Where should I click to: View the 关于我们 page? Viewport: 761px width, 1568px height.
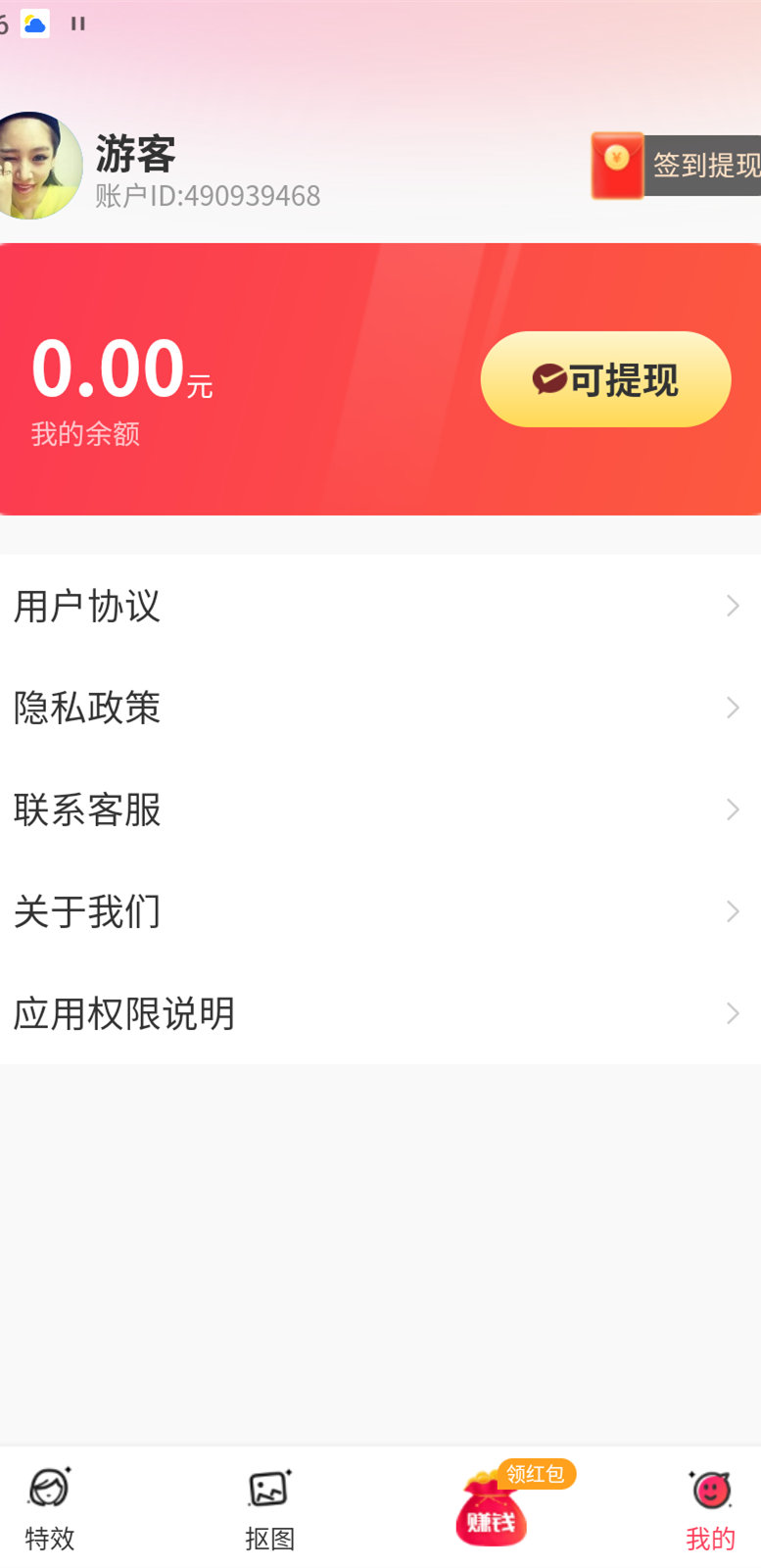tap(86, 911)
